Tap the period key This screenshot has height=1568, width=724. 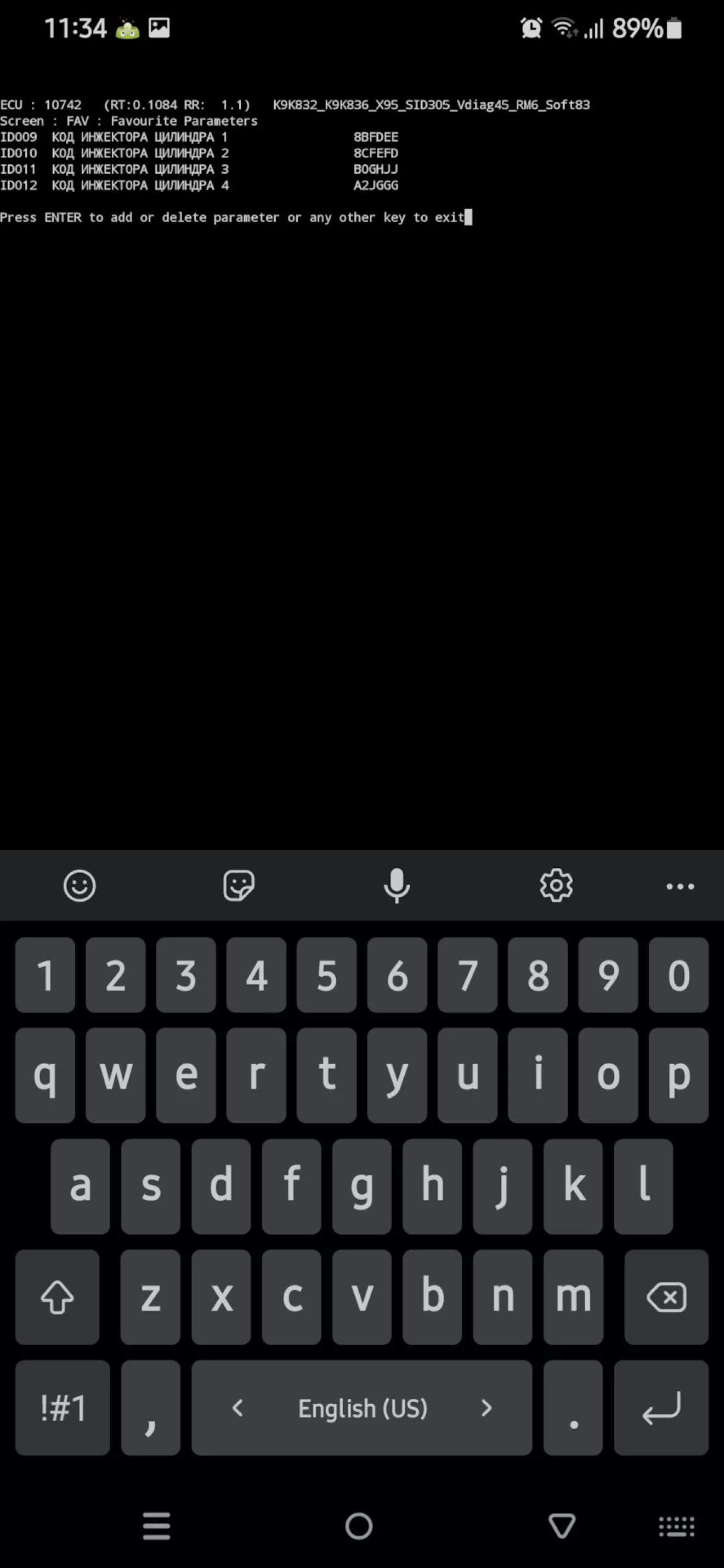point(573,1407)
